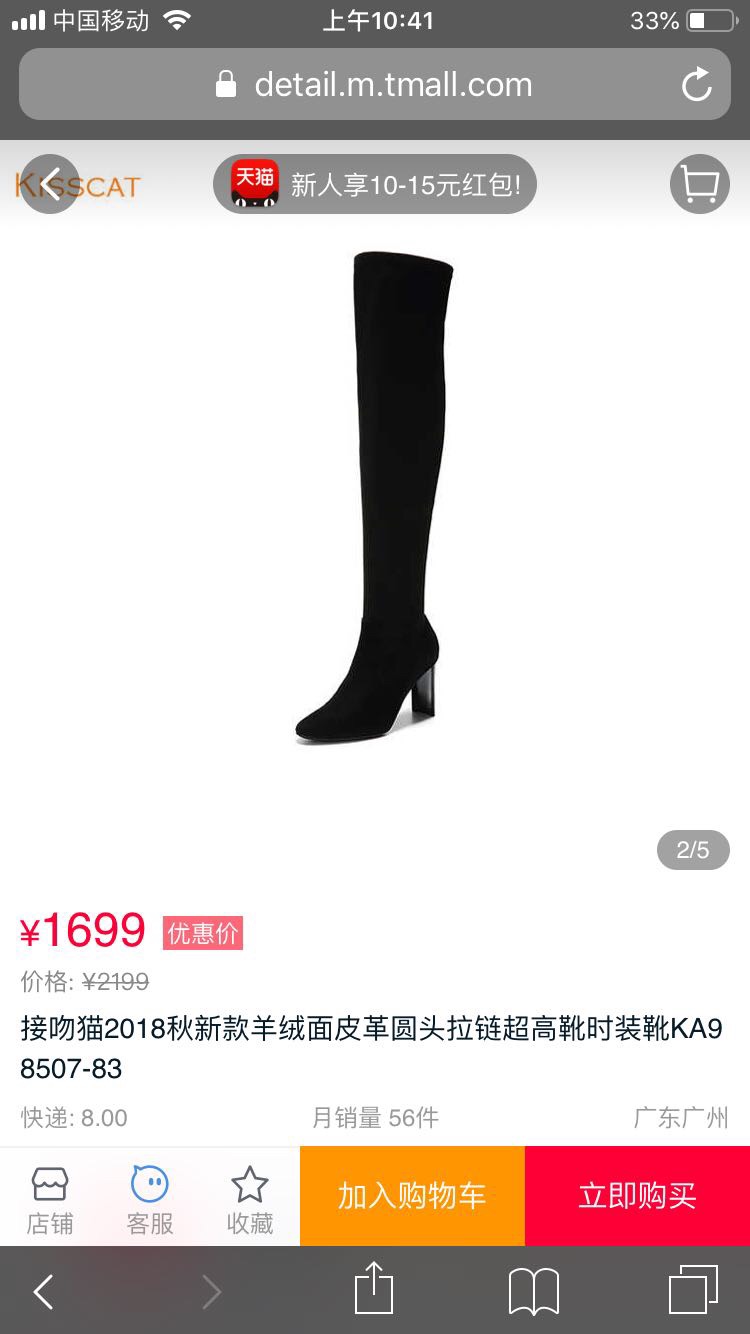The width and height of the screenshot is (750, 1334).
Task: Add the boots to favorites (收藏)
Action: [250, 1200]
